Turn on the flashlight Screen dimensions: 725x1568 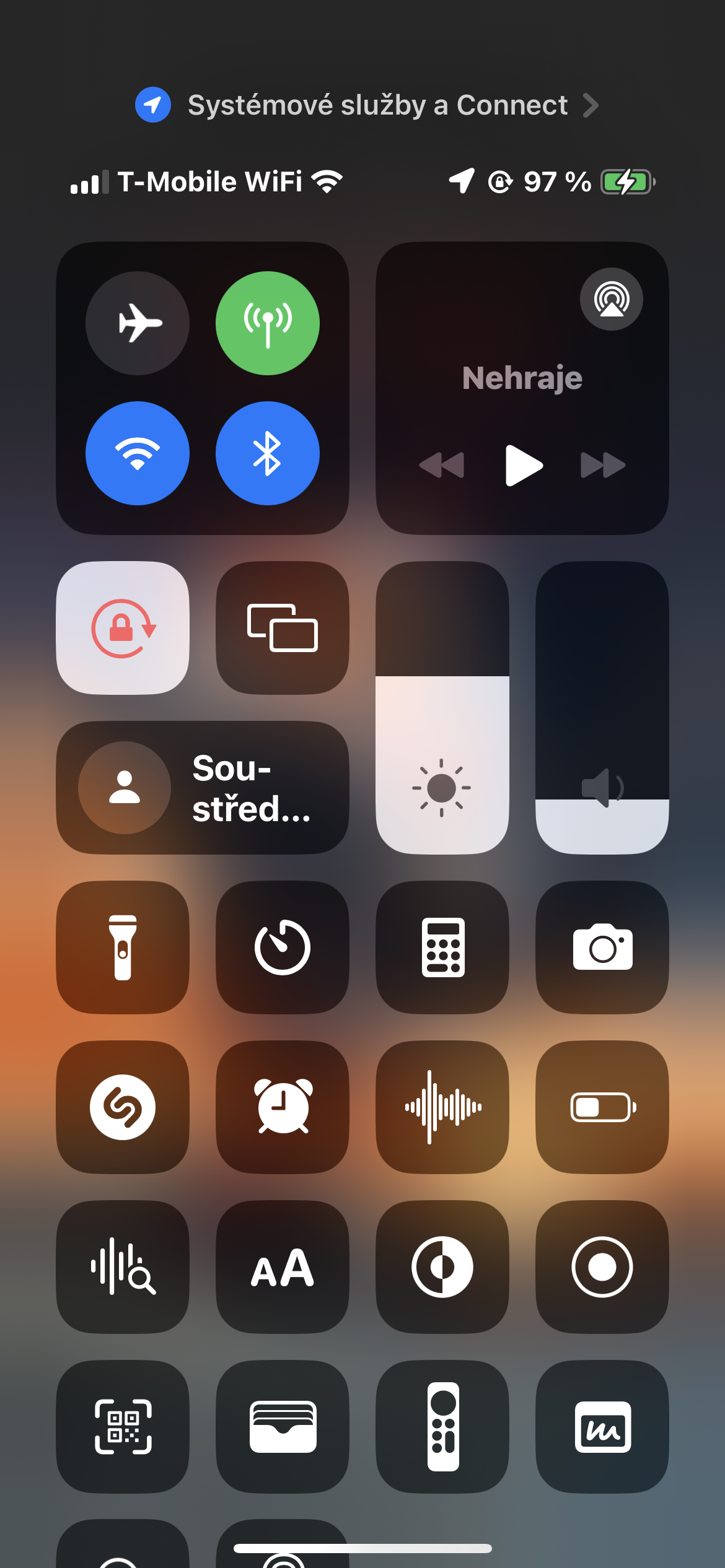[123, 947]
